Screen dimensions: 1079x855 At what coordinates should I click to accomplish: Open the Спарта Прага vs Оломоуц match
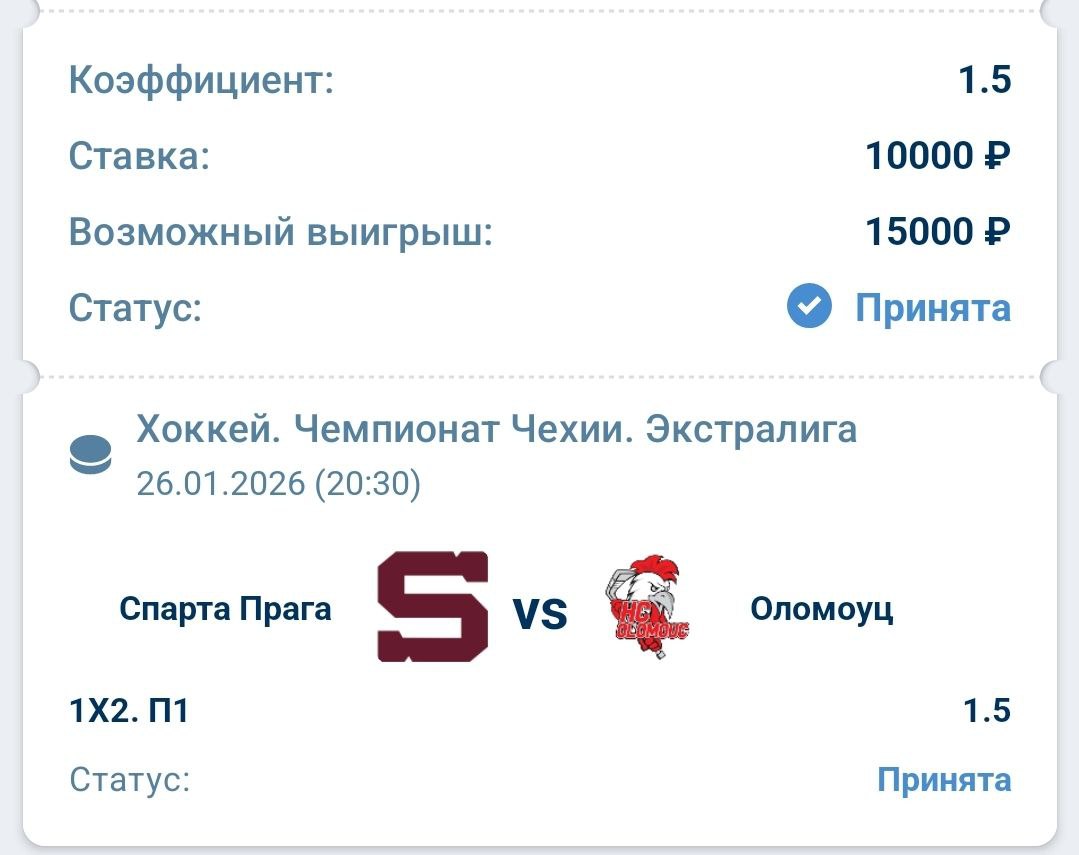click(540, 608)
